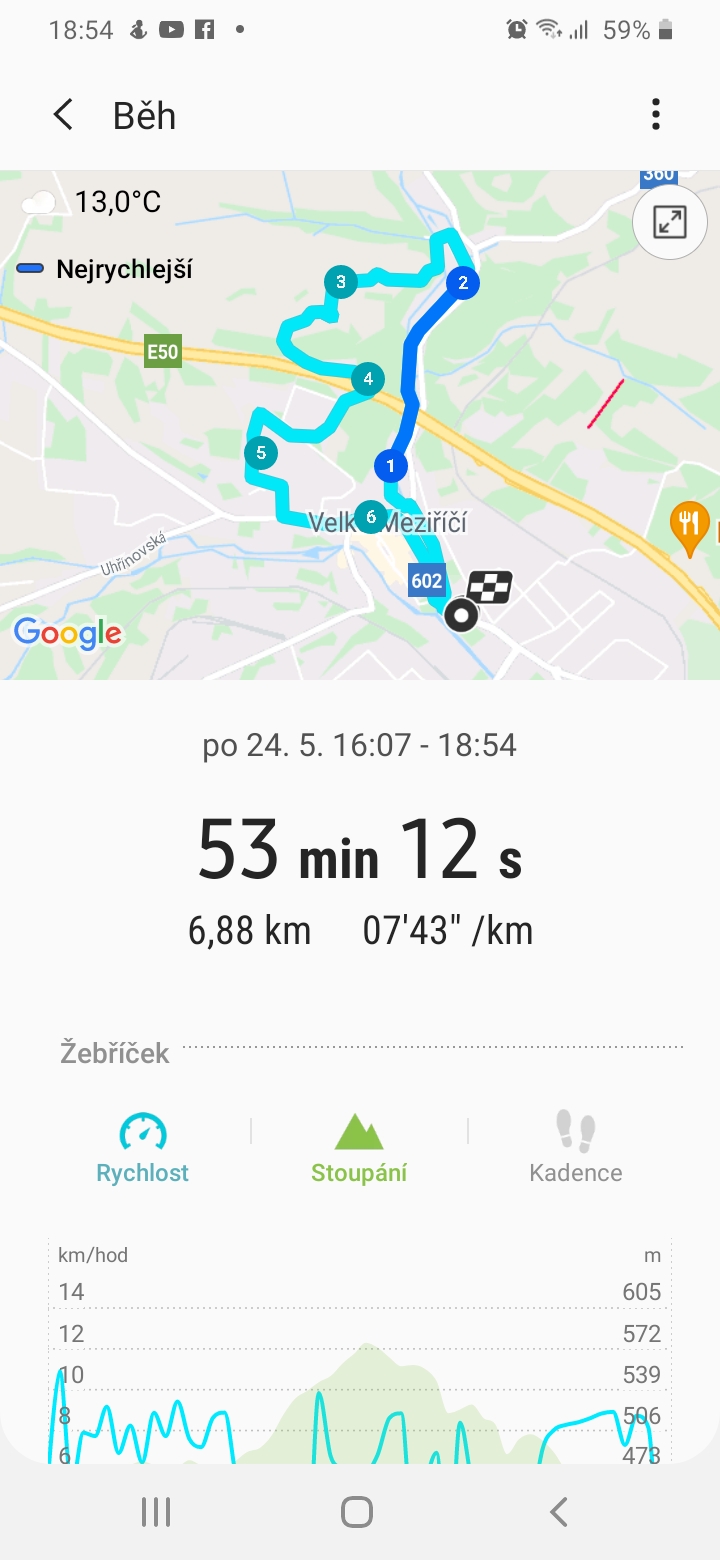The image size is (720, 1560).
Task: Open recent apps from navigation bar
Action: pyautogui.click(x=156, y=1511)
